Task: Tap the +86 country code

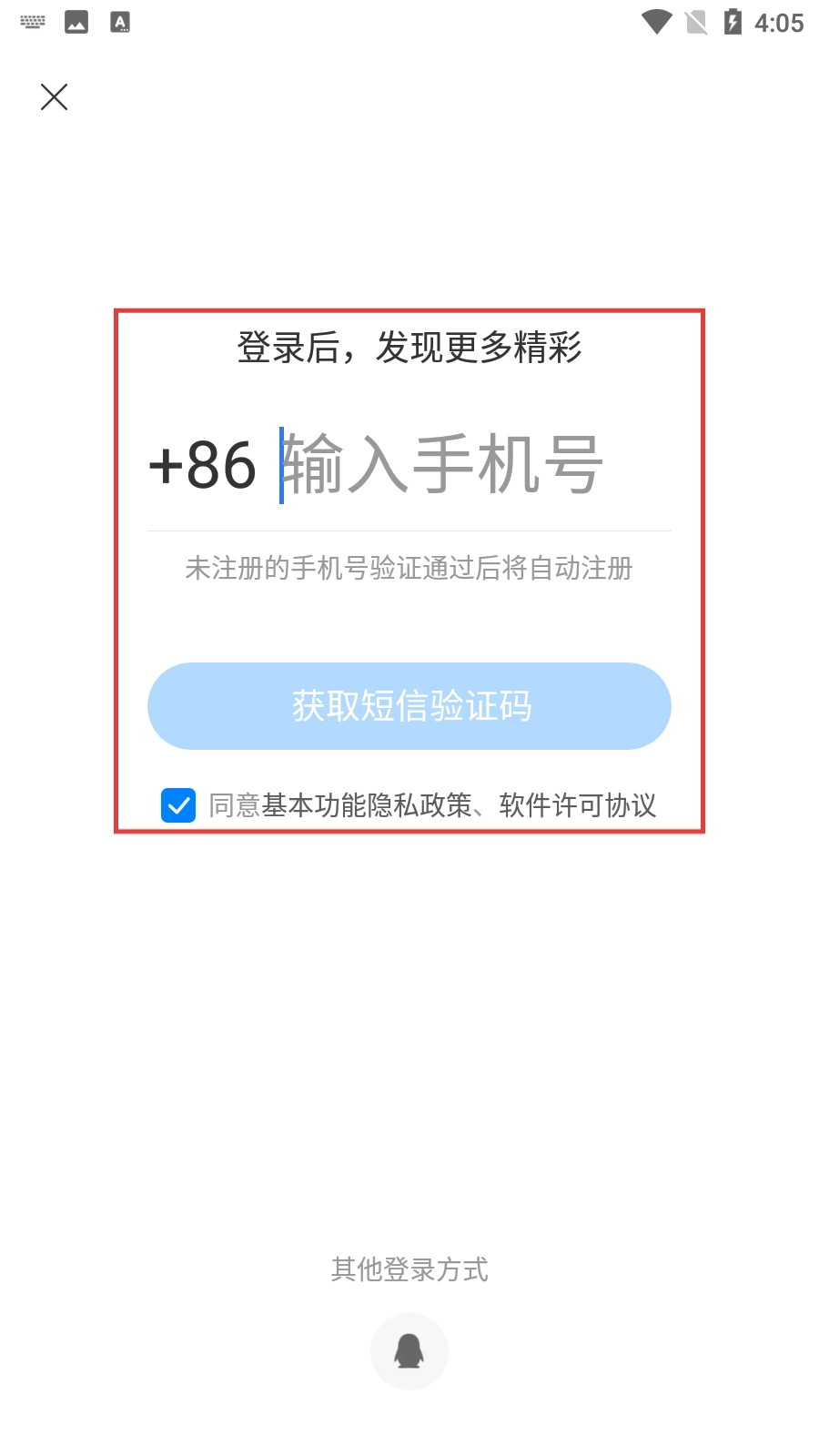Action: click(202, 466)
